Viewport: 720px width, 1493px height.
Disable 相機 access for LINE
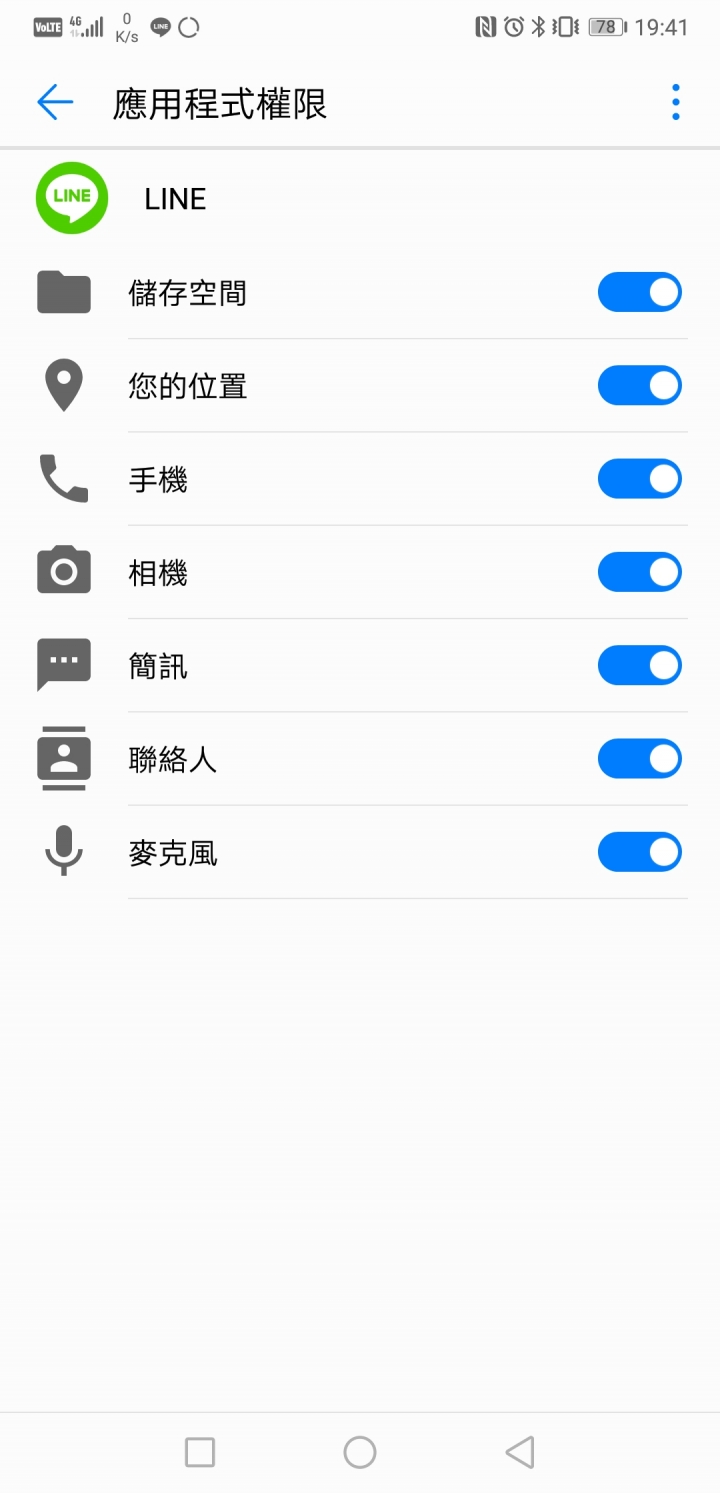pos(640,572)
